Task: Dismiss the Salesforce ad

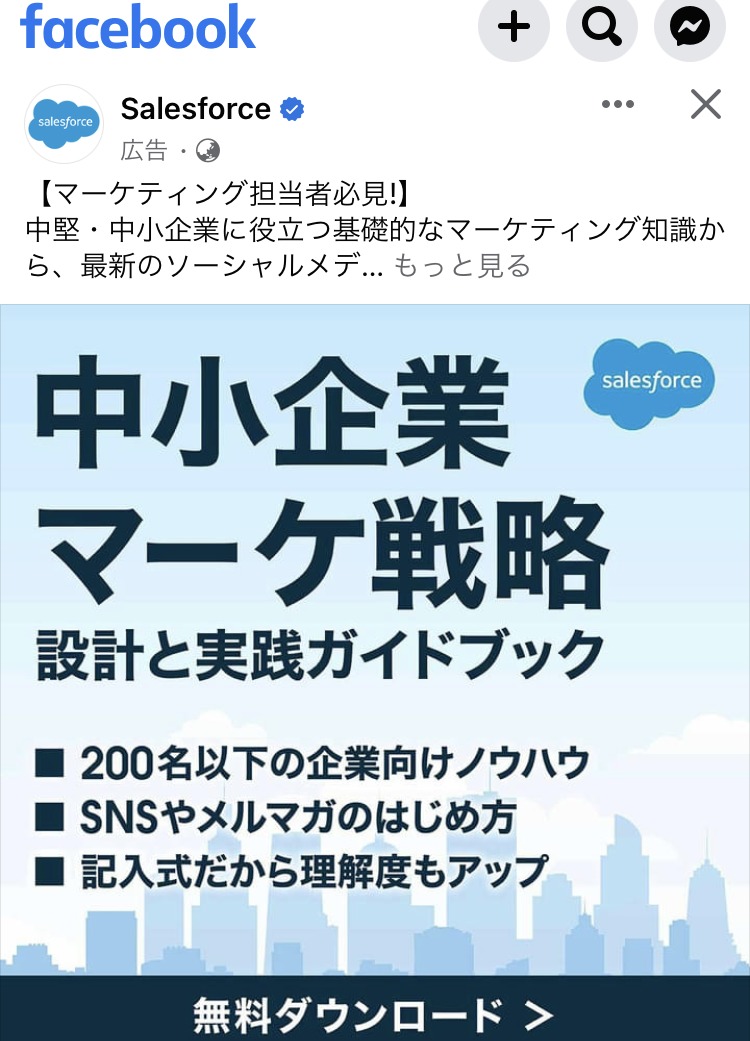Action: [x=706, y=104]
